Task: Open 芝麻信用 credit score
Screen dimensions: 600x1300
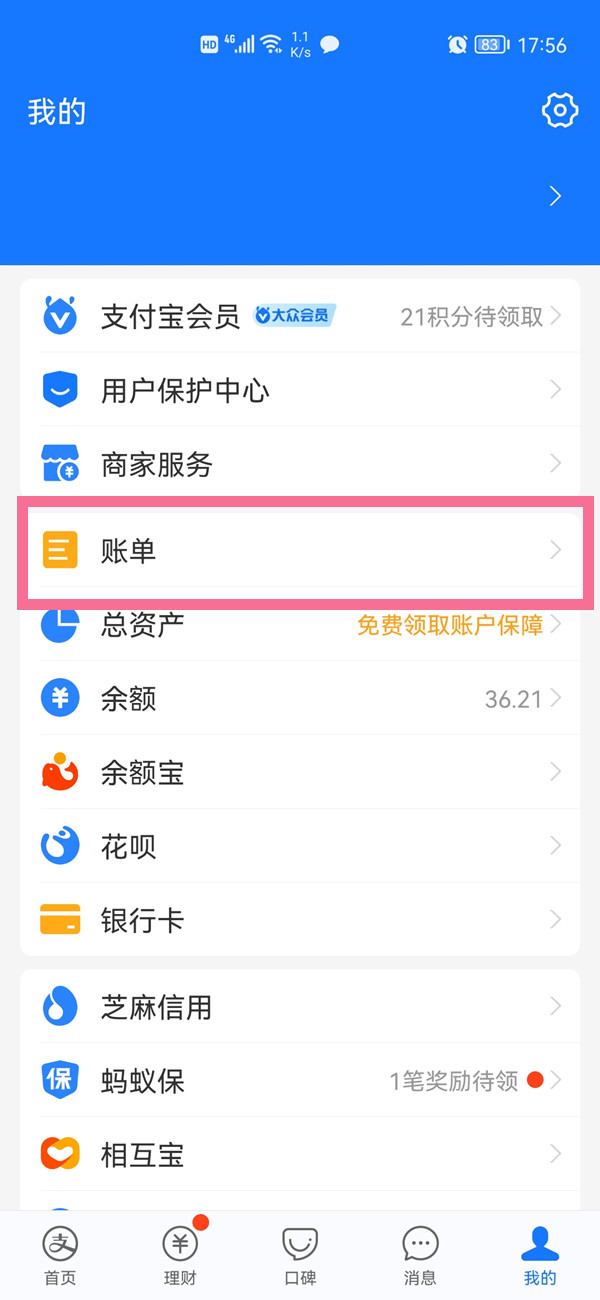Action: pos(300,1007)
